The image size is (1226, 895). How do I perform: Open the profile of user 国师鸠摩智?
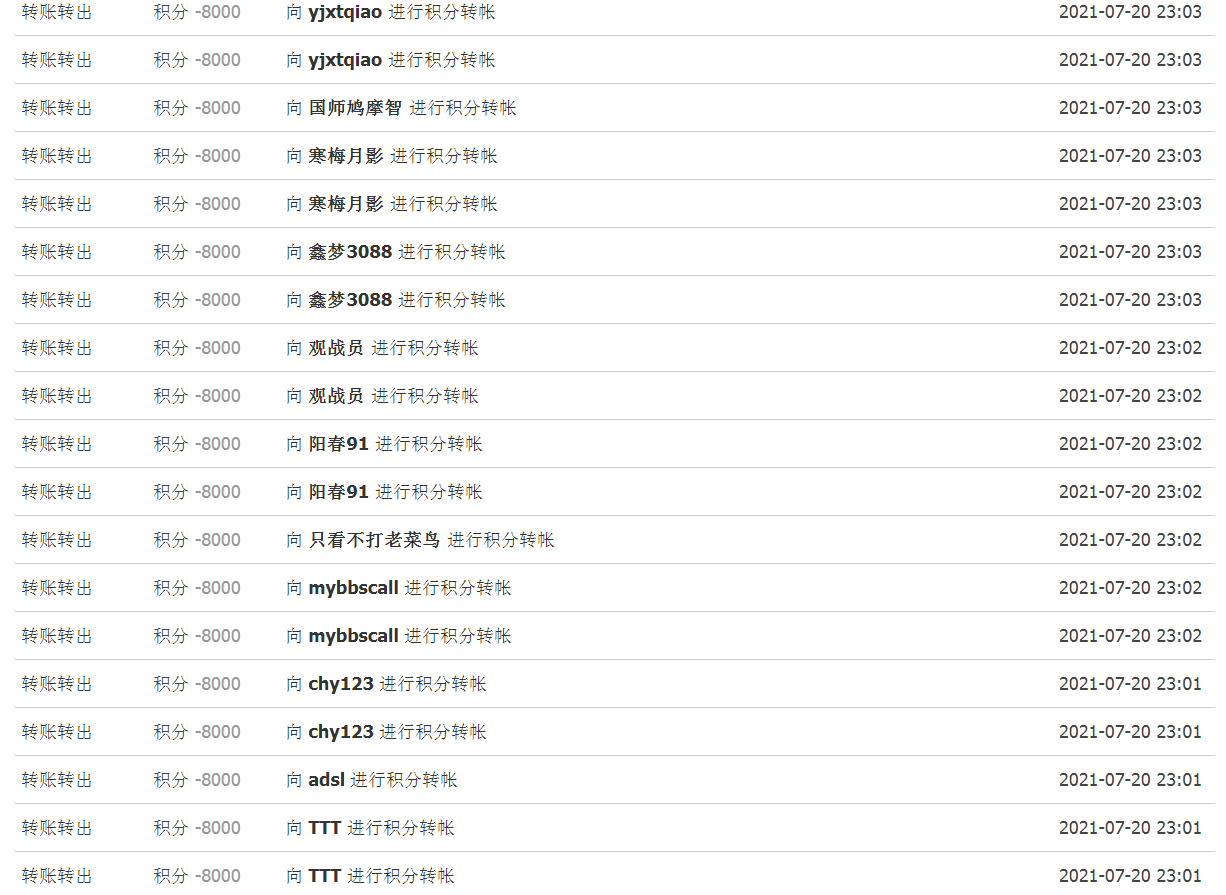(x=354, y=108)
